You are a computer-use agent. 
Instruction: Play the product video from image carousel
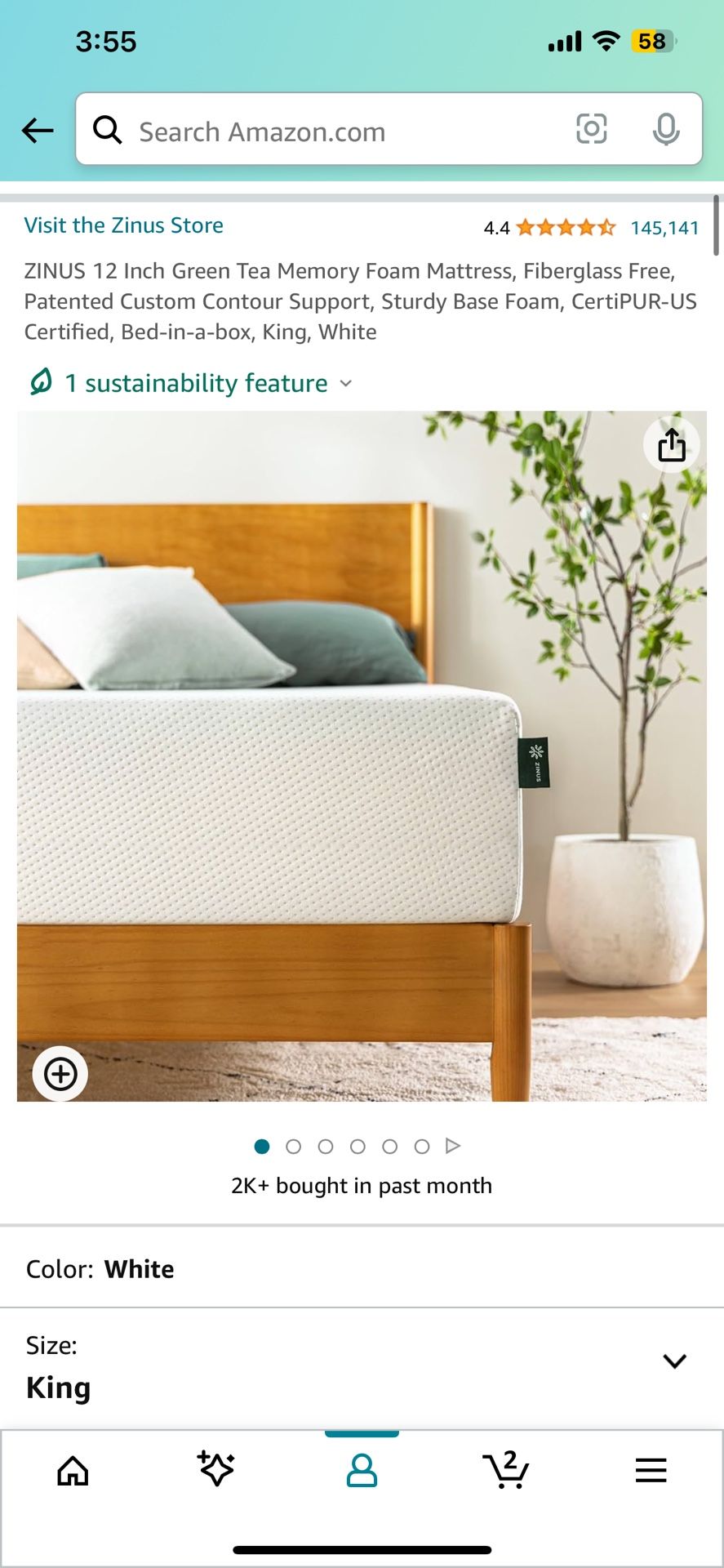453,1146
